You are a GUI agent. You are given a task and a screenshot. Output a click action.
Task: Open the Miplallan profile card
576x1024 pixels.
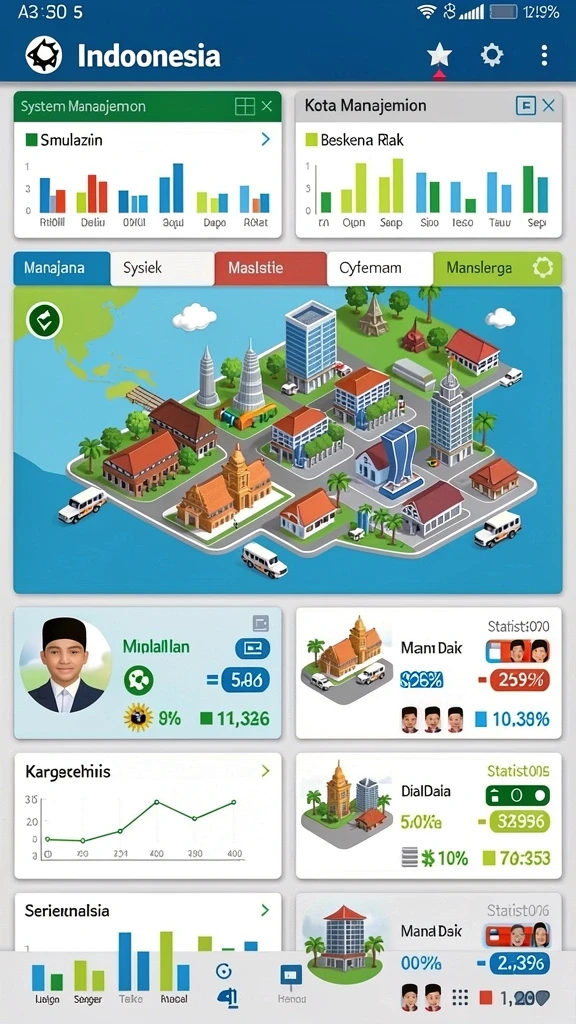pyautogui.click(x=148, y=673)
